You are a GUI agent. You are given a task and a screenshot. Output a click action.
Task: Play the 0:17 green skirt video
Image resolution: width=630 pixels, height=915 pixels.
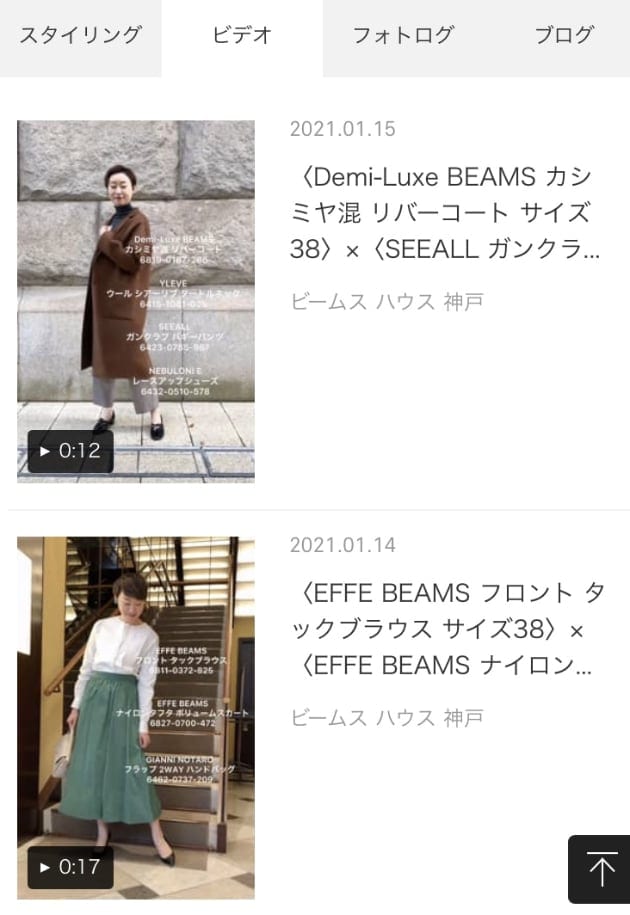(135, 717)
